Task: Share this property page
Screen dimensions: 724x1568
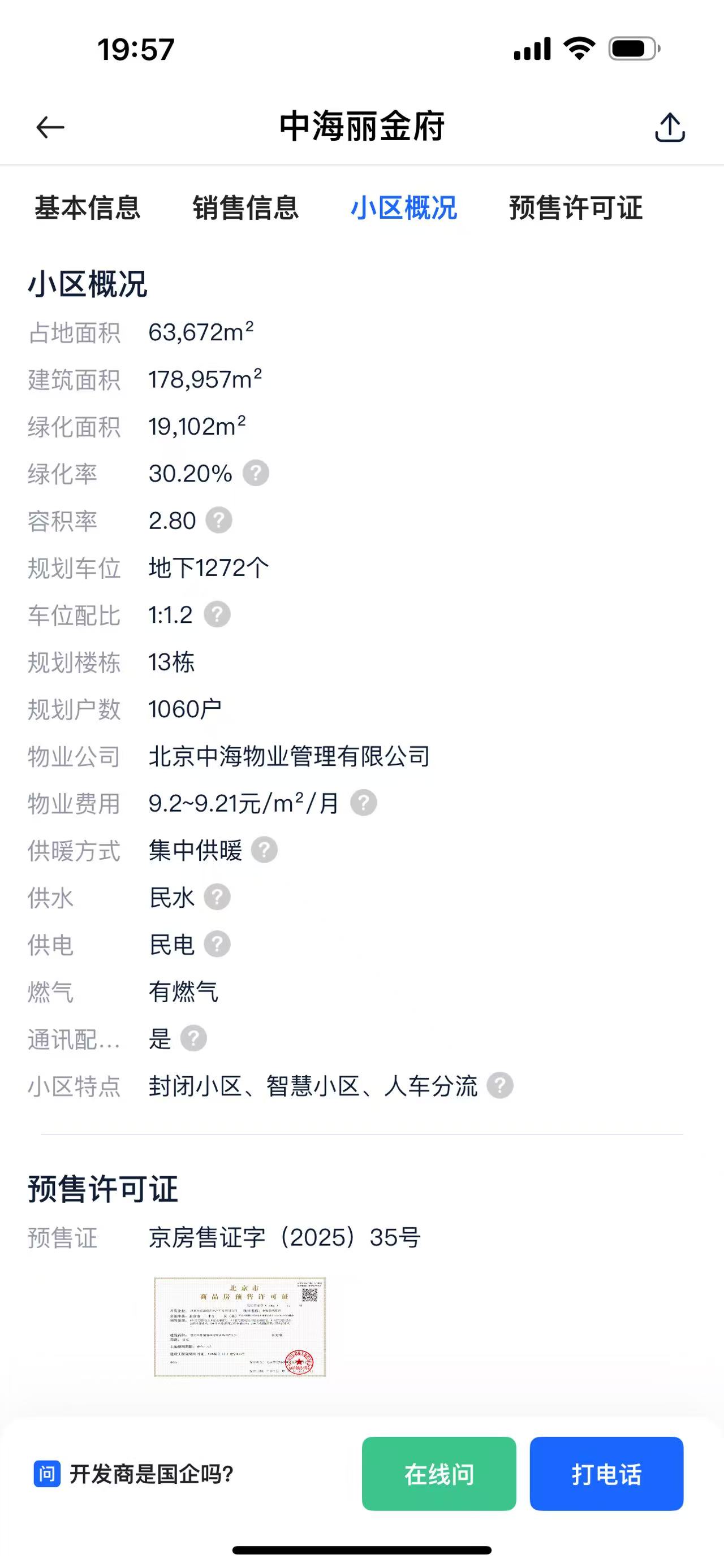Action: click(x=670, y=127)
